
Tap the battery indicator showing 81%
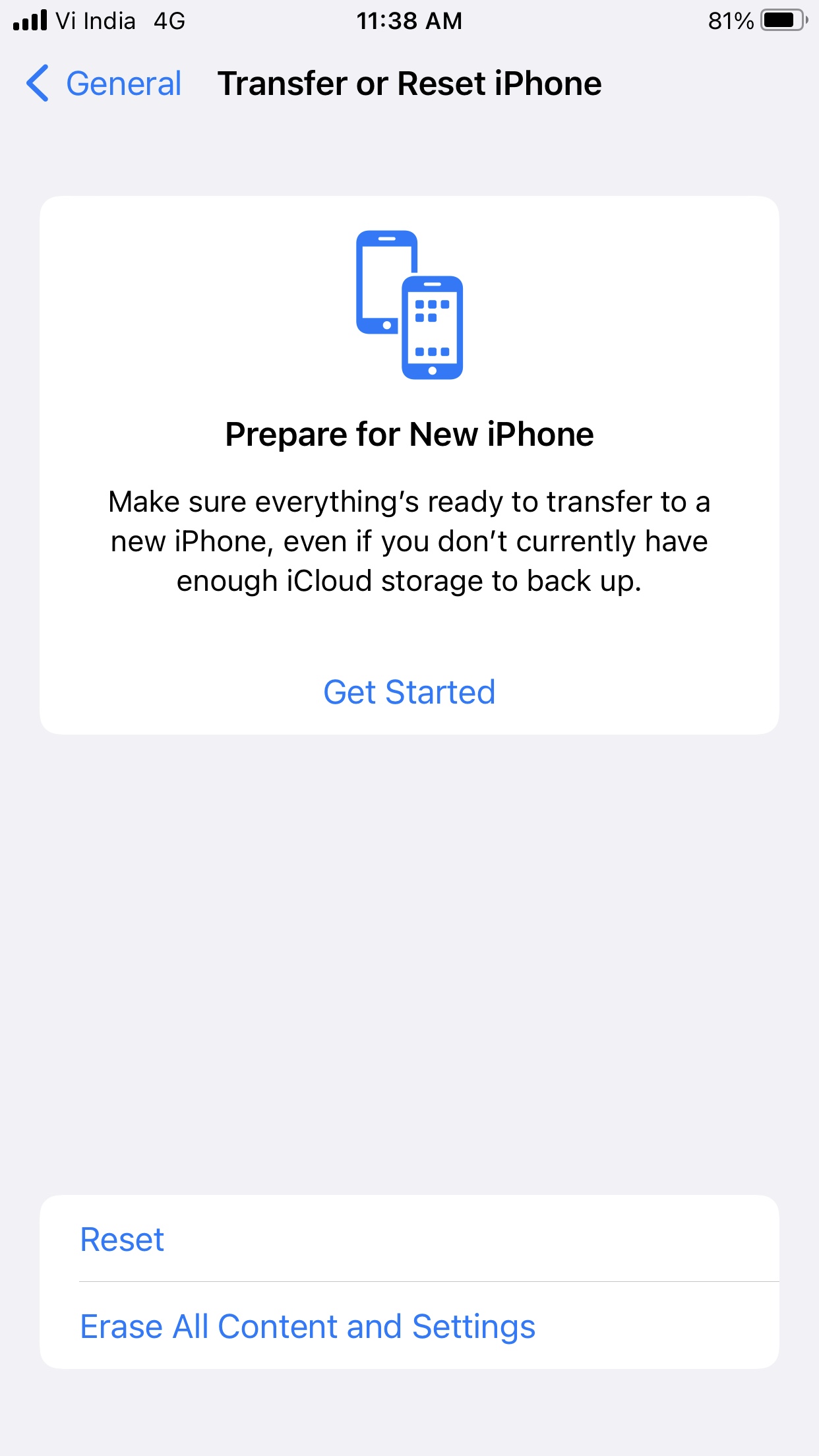781,20
